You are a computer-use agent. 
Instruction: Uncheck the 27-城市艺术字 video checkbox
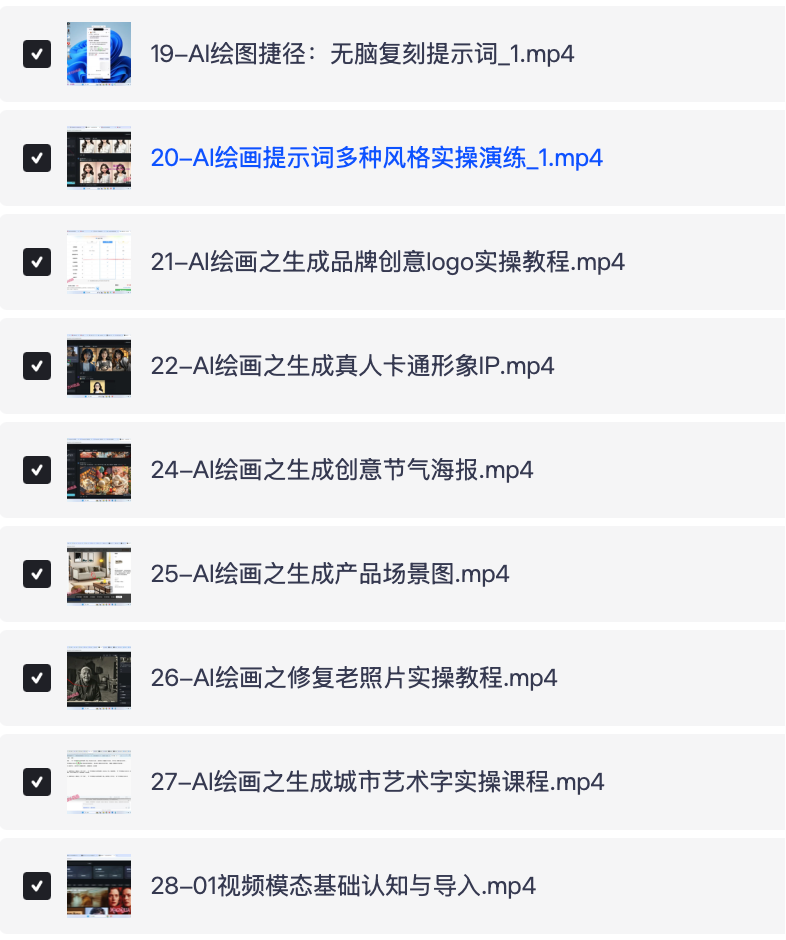click(37, 782)
